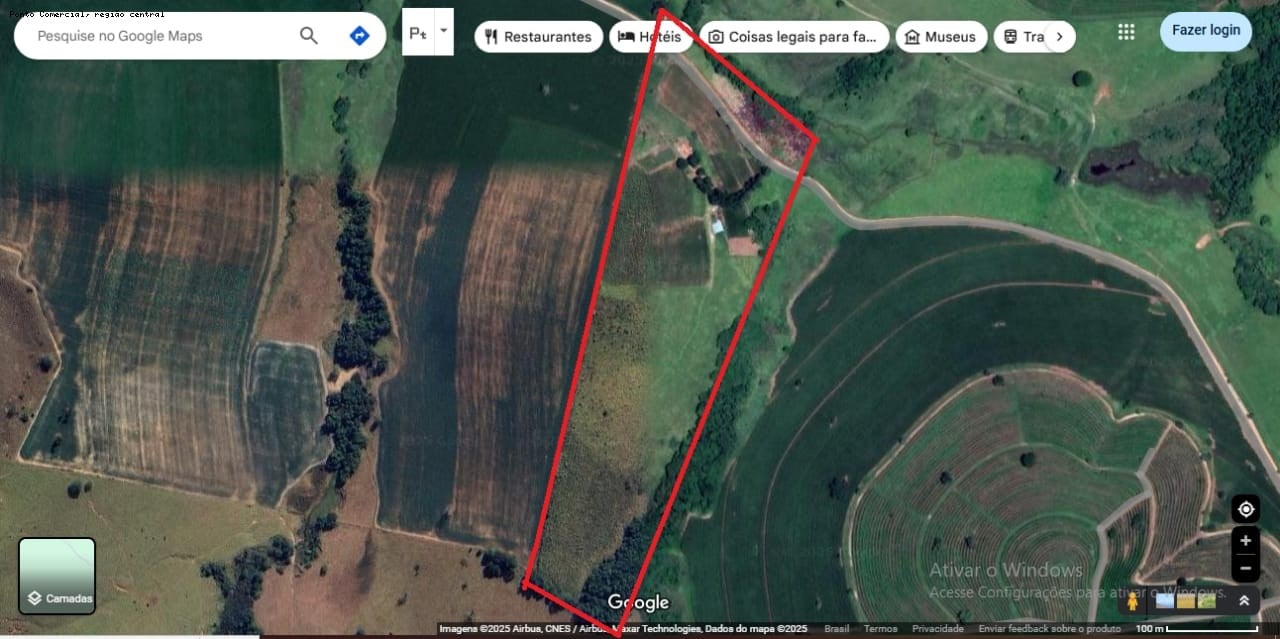
Task: Zoom in with the plus button
Action: [x=1245, y=541]
